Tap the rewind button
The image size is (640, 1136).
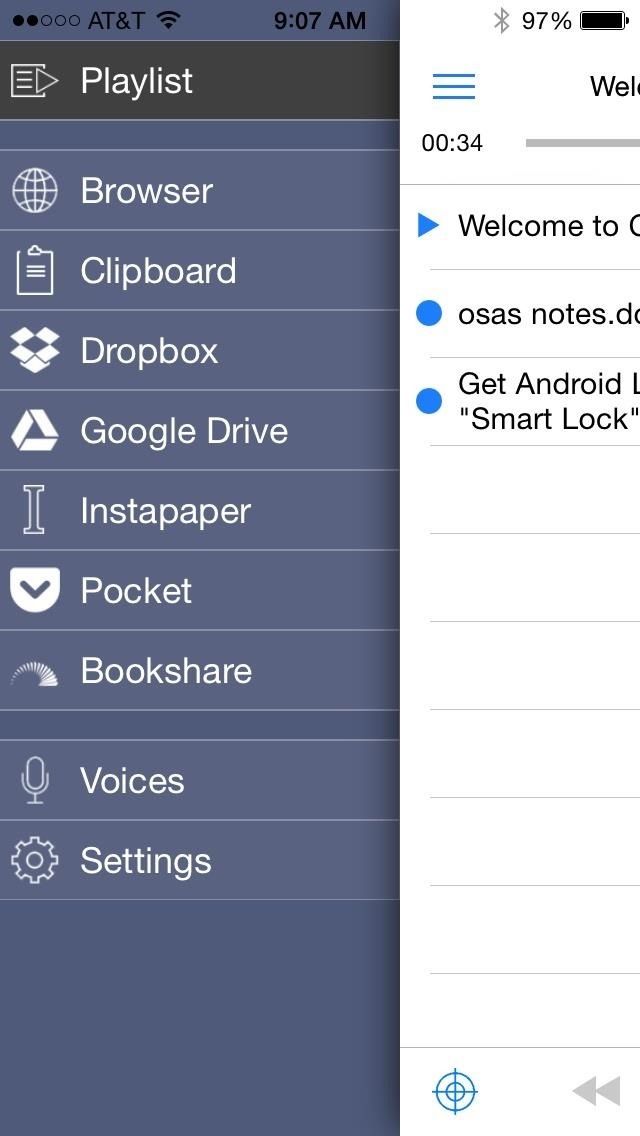click(596, 1091)
